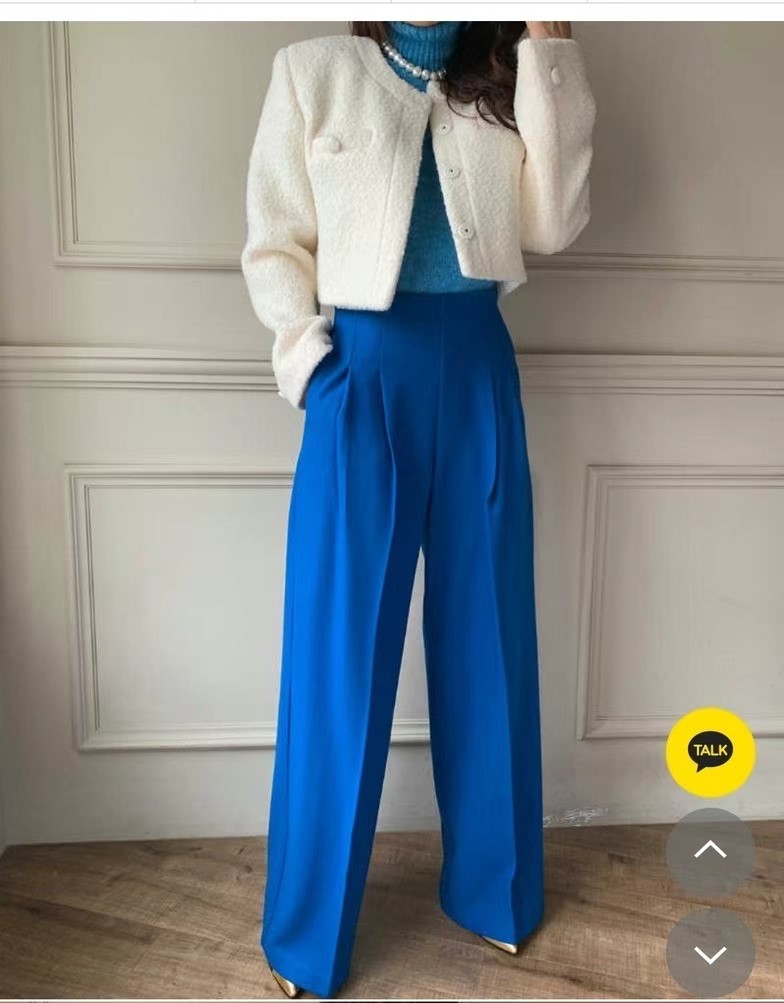
Task: Tap the down arrow to jump to bottom
Action: 710,952
